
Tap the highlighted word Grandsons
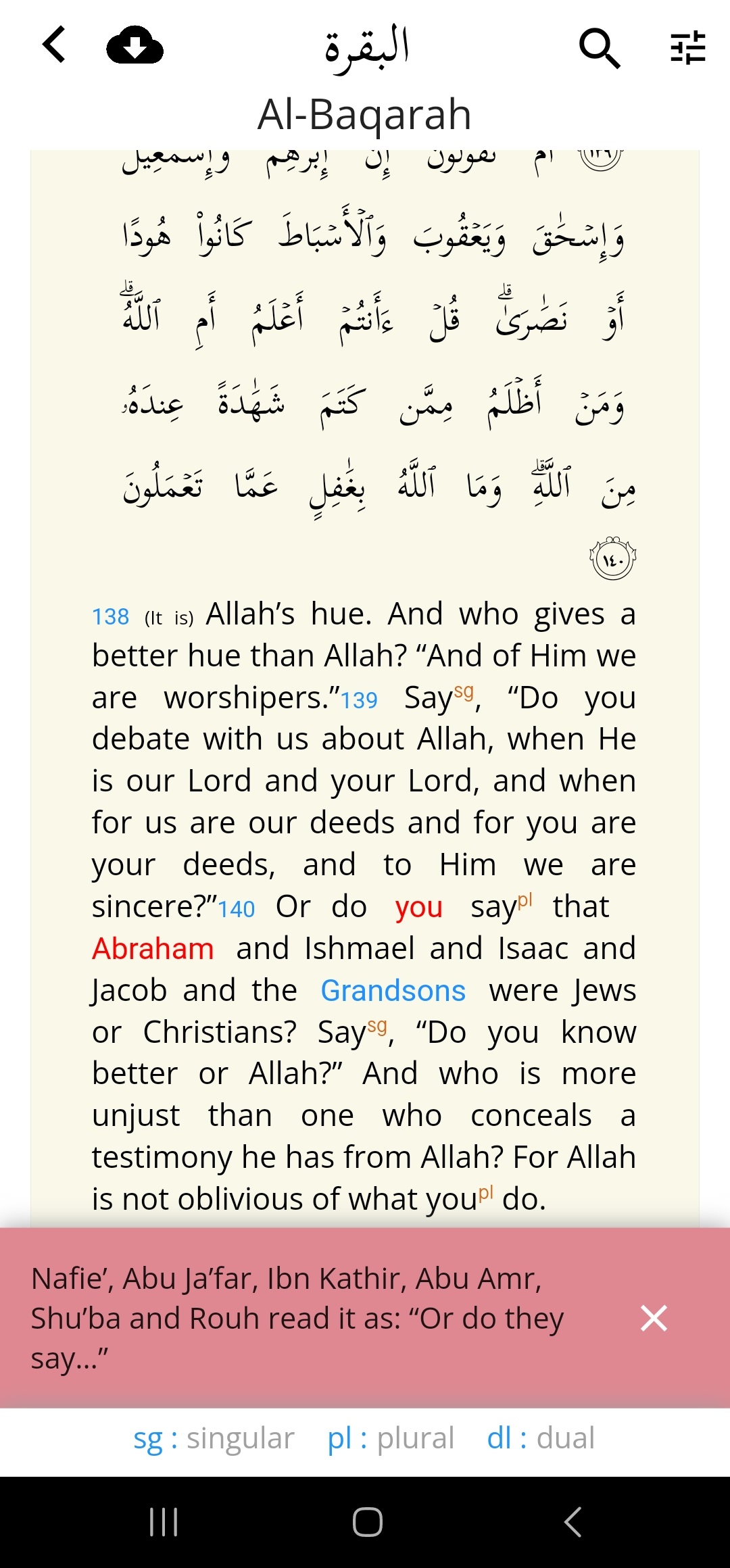tap(393, 991)
